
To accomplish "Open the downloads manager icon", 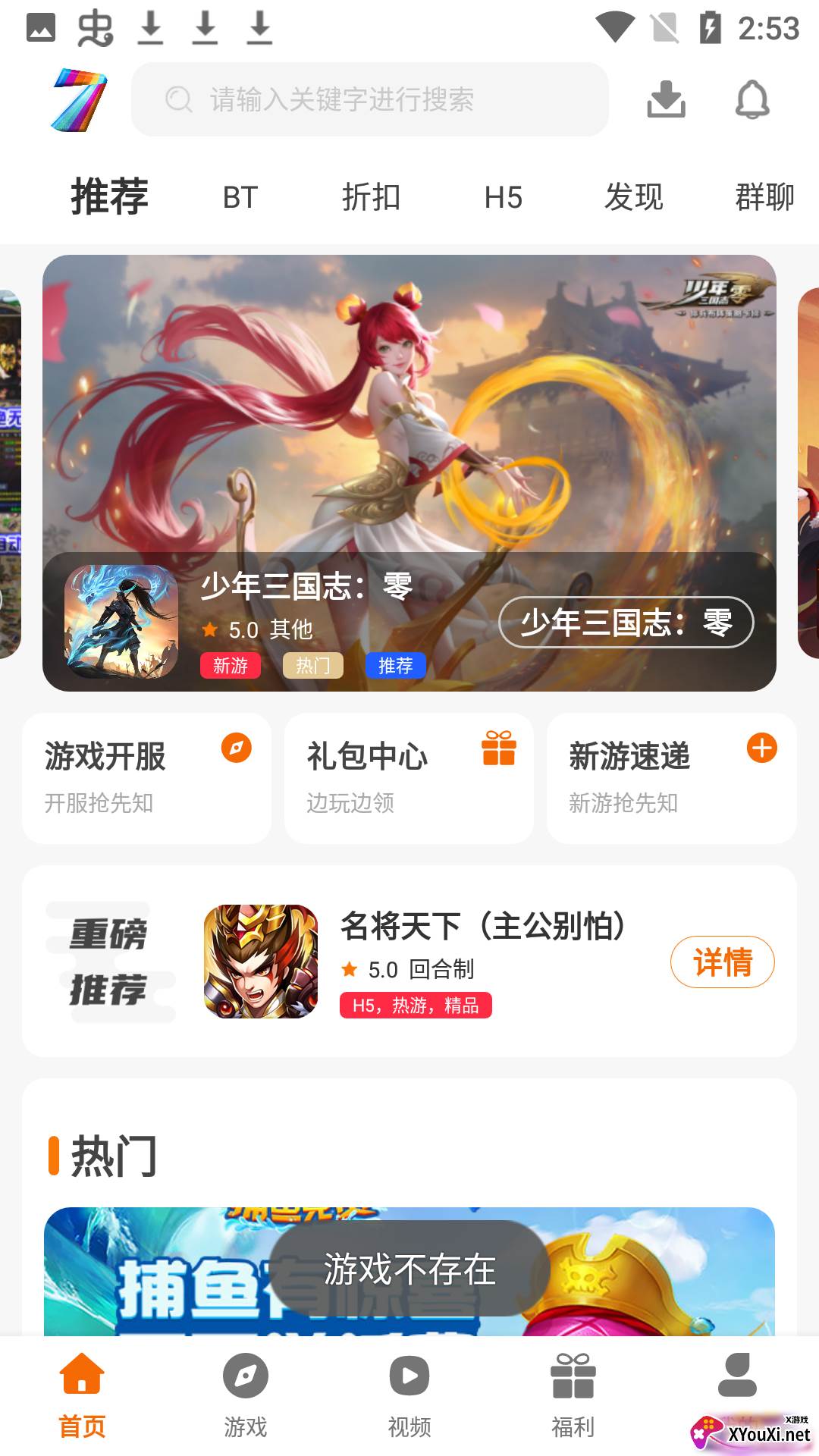I will click(666, 99).
